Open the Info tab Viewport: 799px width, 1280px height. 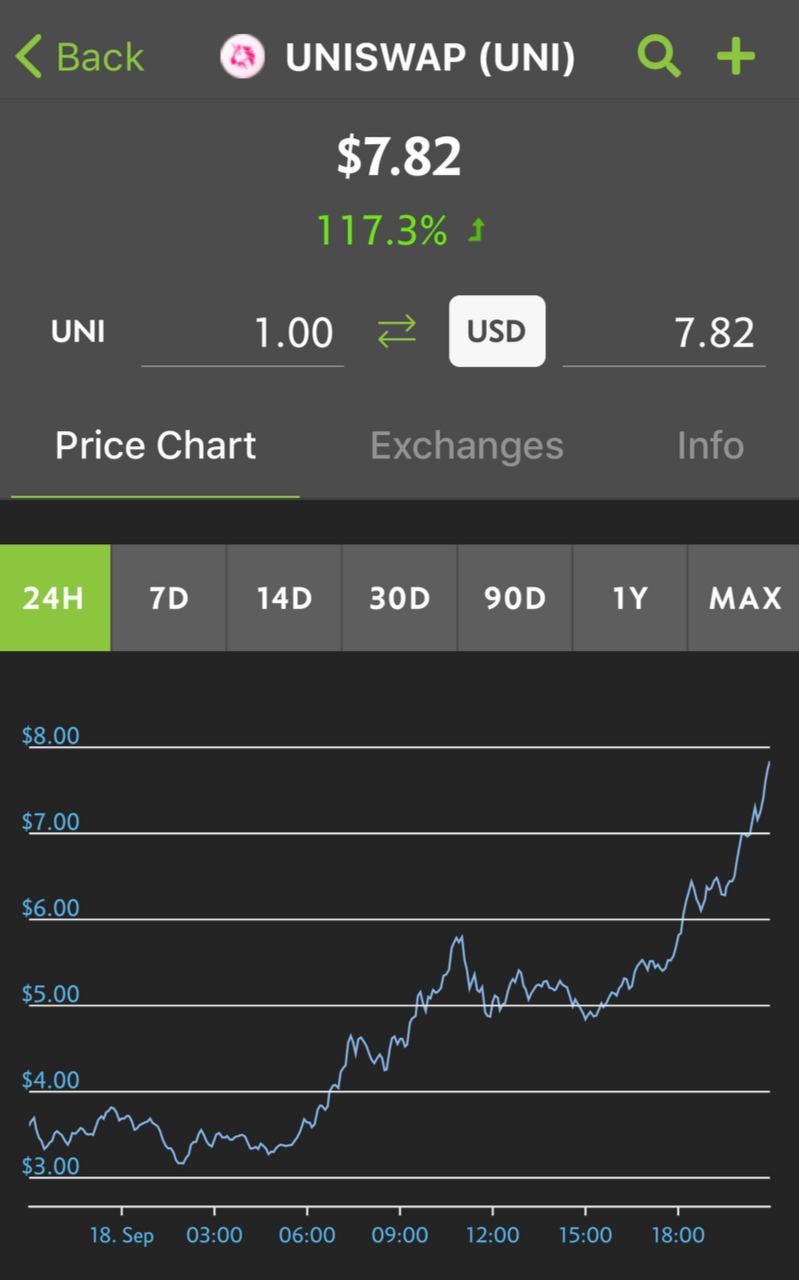(x=710, y=445)
